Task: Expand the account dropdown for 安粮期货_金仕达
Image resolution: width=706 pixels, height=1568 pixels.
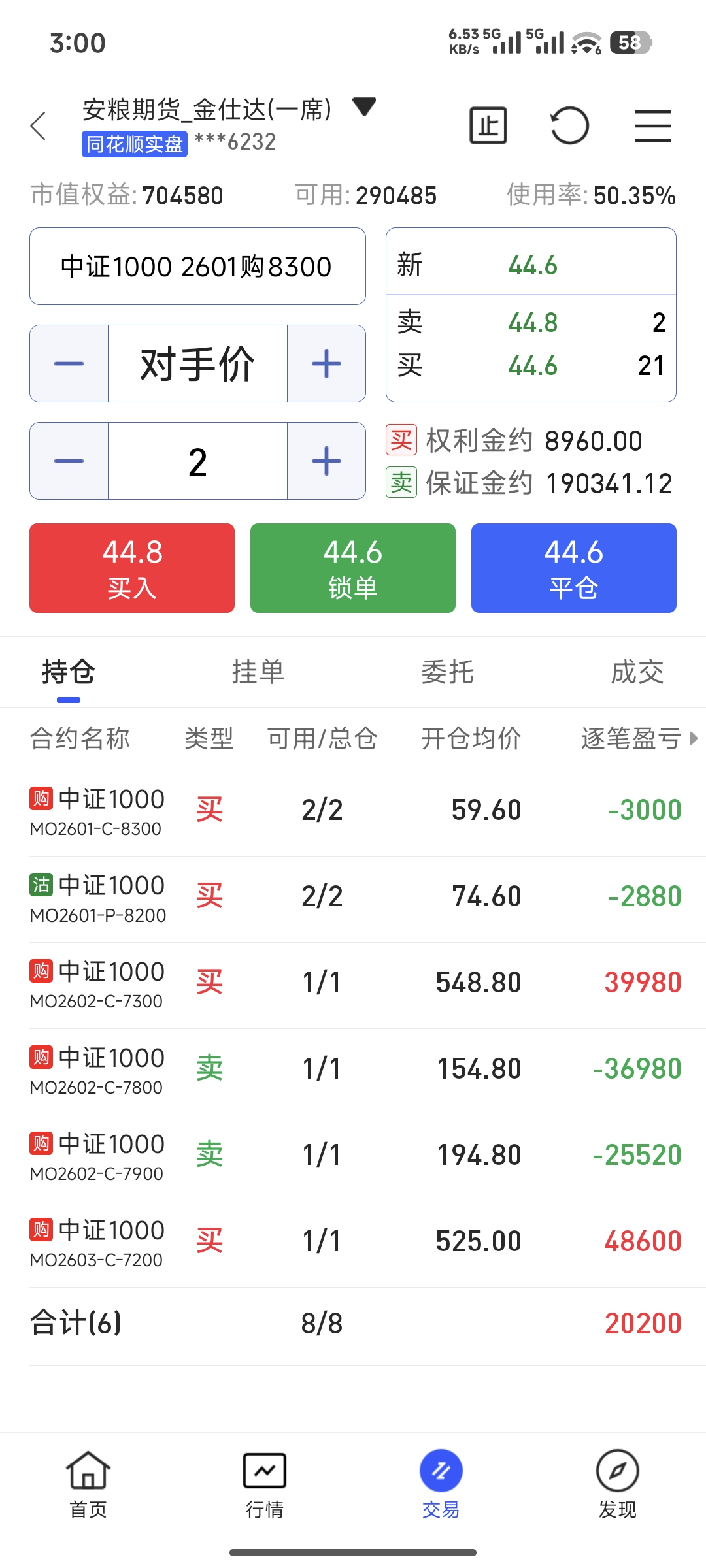Action: point(363,107)
